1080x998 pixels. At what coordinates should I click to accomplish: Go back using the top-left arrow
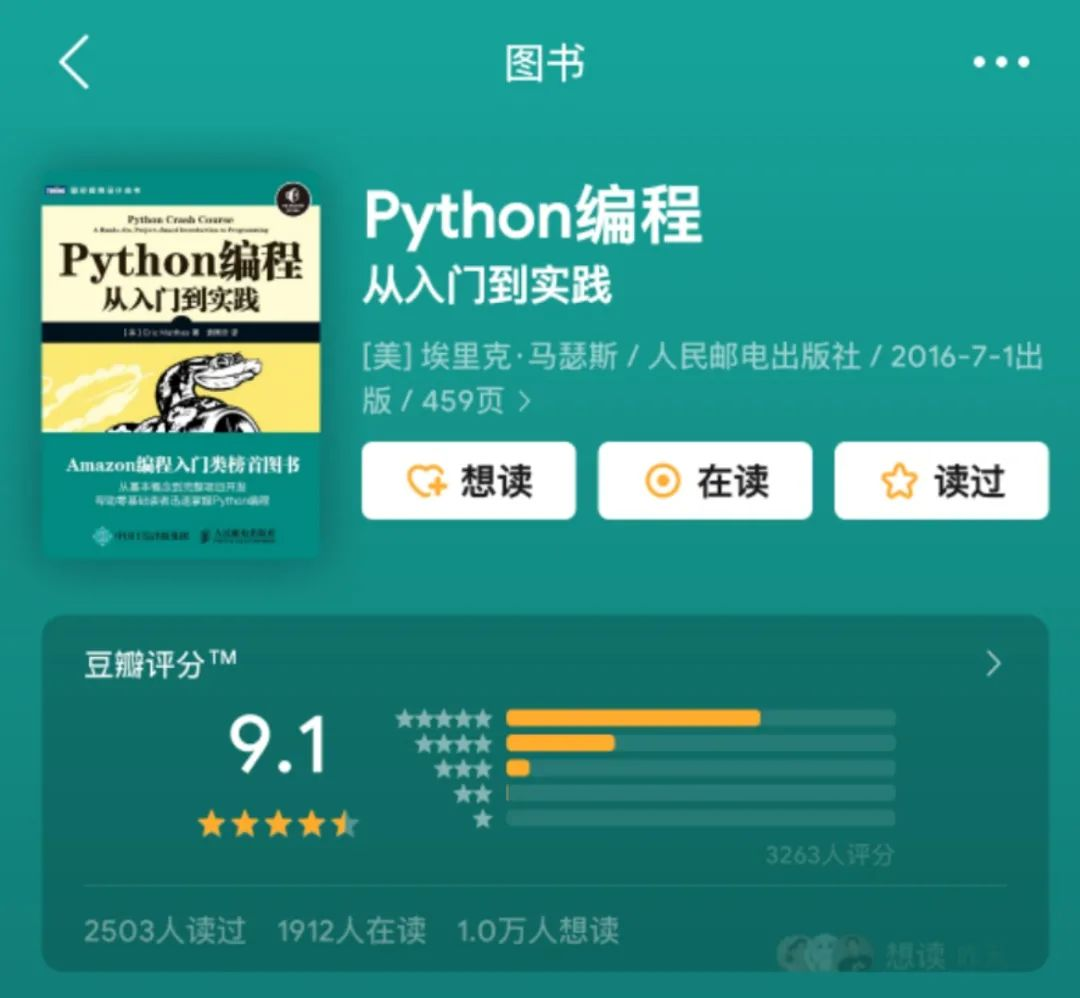pyautogui.click(x=74, y=62)
